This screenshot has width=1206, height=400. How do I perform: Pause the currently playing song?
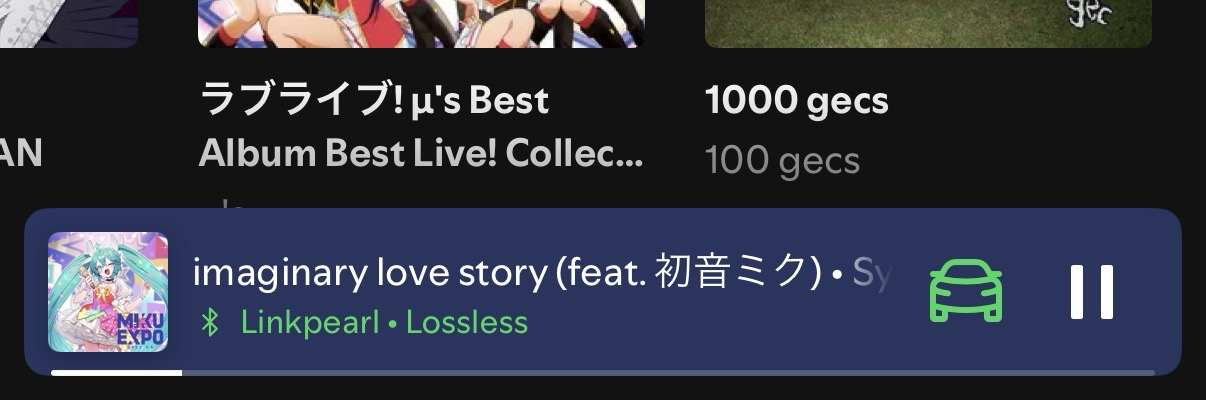click(1092, 292)
